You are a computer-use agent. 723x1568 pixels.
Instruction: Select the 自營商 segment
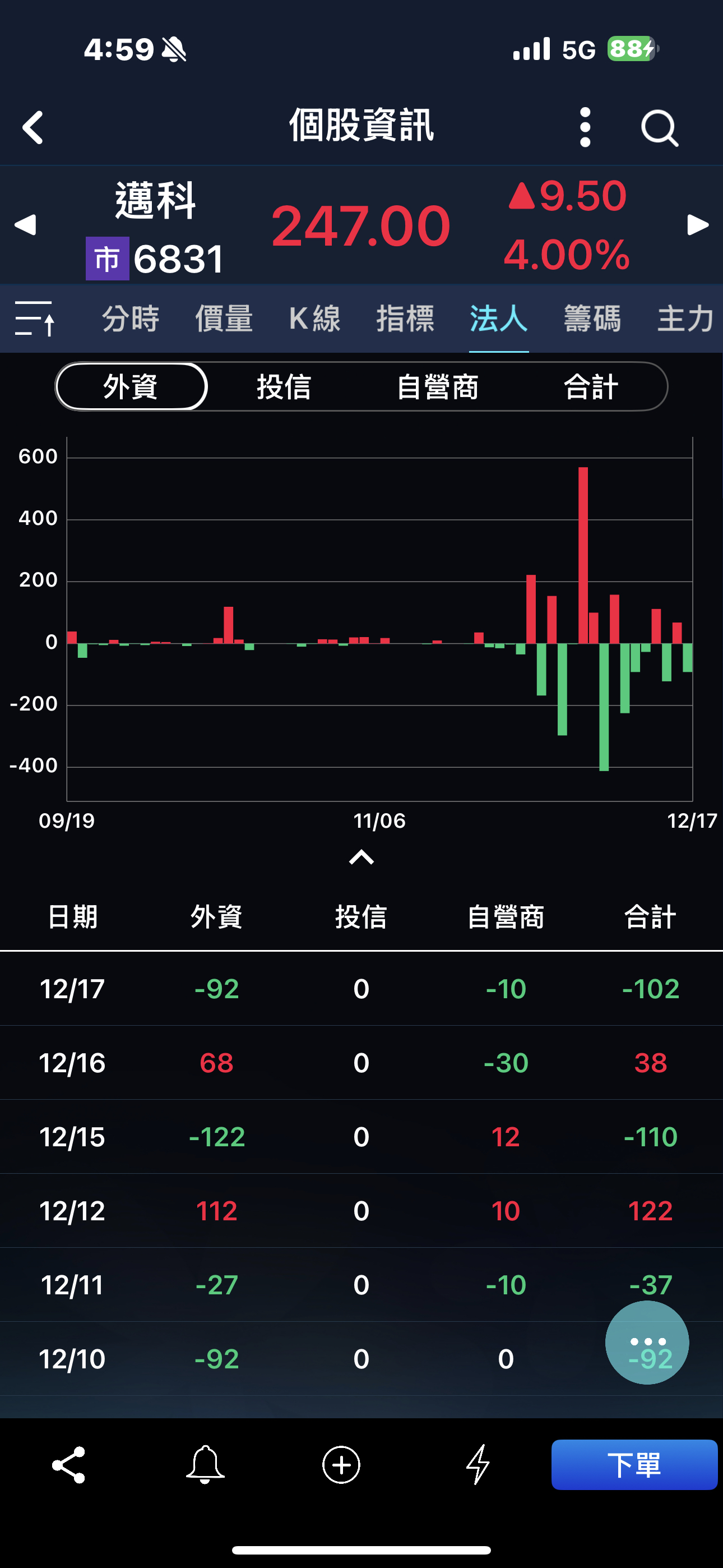coord(438,387)
